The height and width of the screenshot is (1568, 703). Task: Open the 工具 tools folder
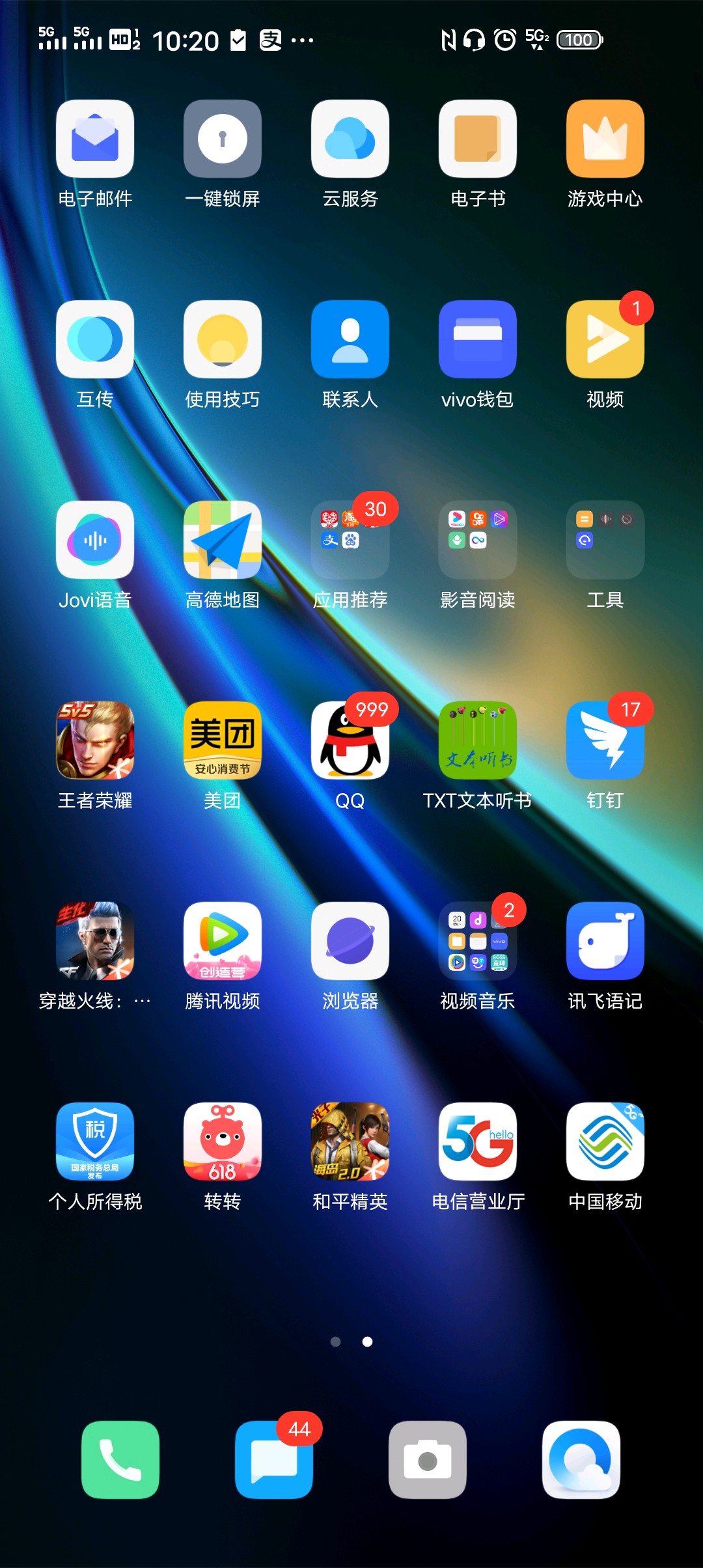coord(605,540)
